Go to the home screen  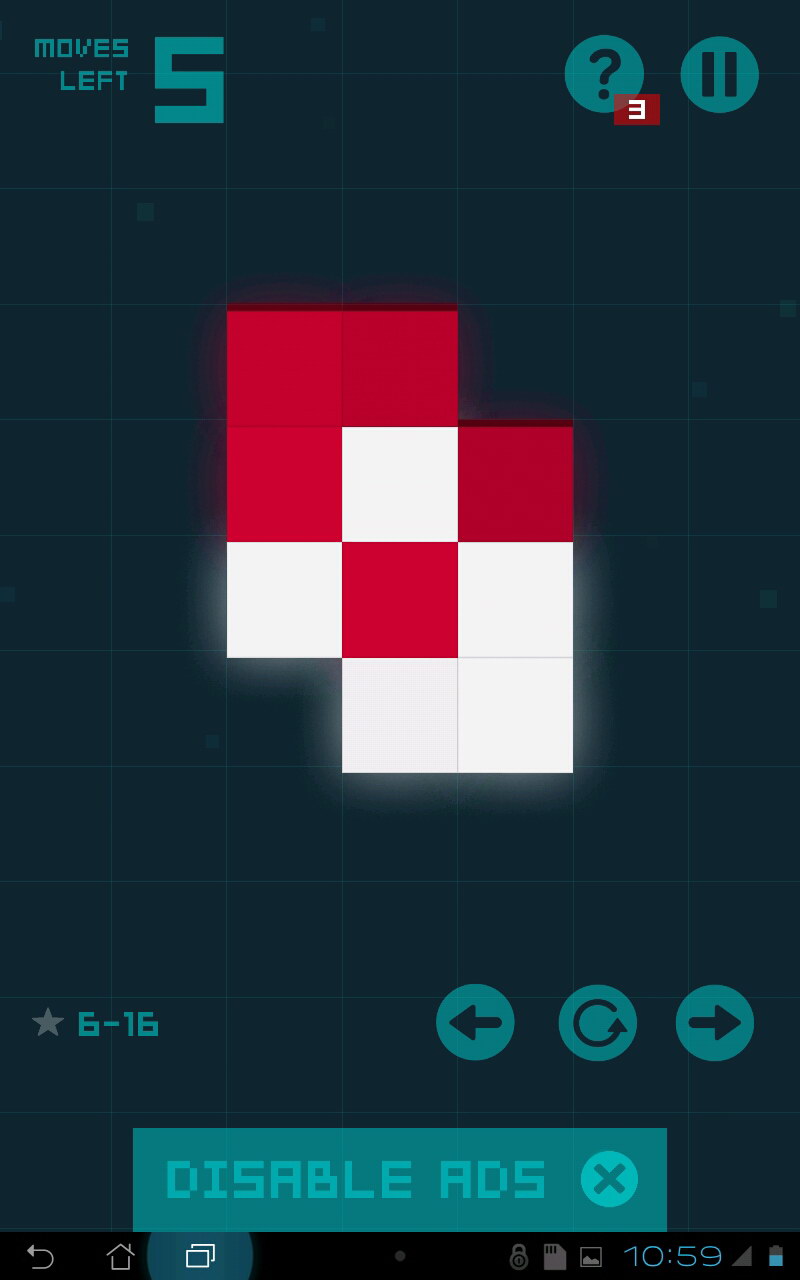coord(120,1256)
